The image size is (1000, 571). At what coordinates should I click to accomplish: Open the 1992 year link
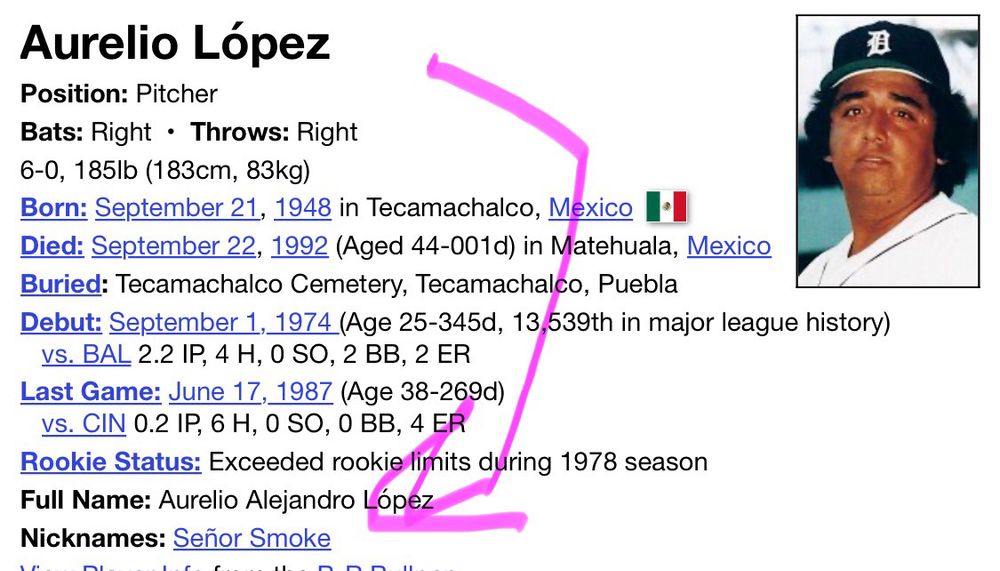299,246
